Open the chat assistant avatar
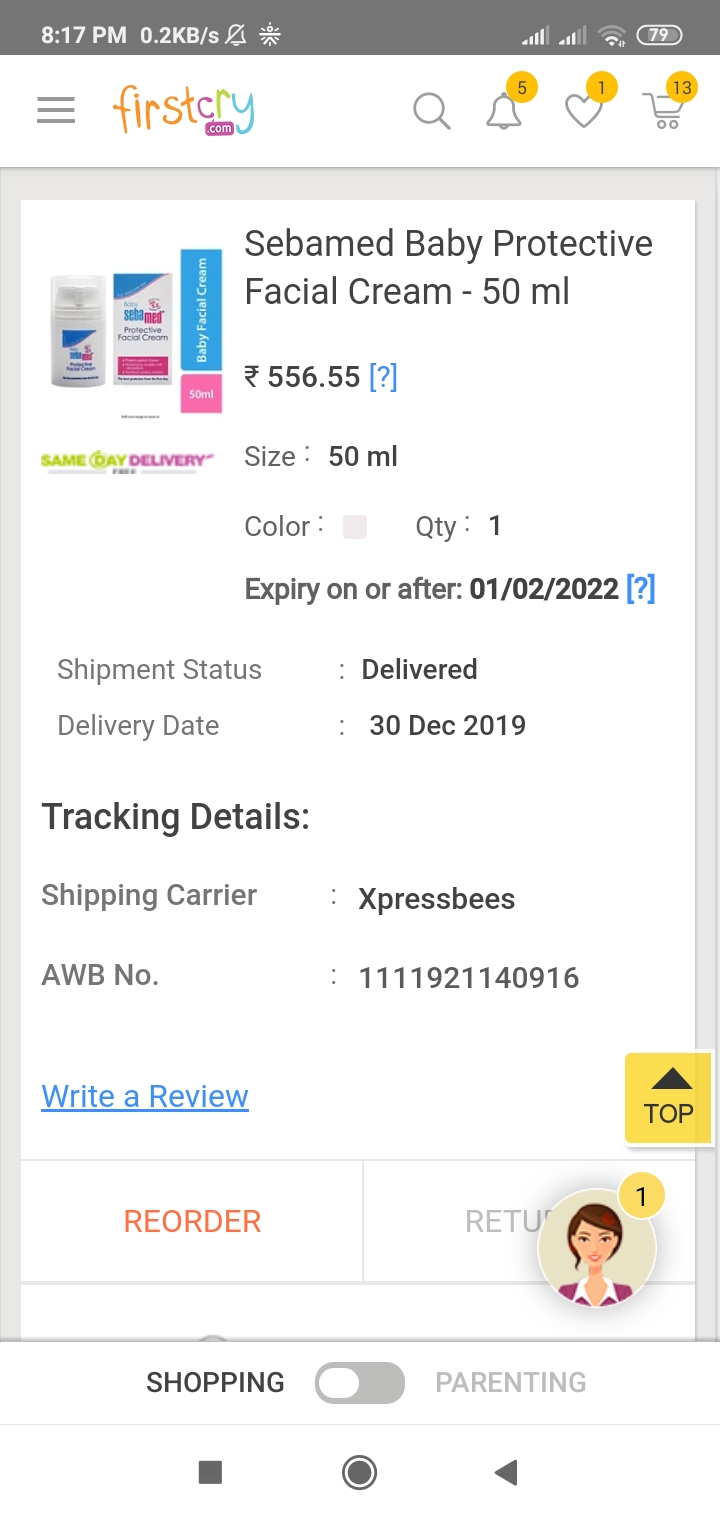 (597, 1248)
